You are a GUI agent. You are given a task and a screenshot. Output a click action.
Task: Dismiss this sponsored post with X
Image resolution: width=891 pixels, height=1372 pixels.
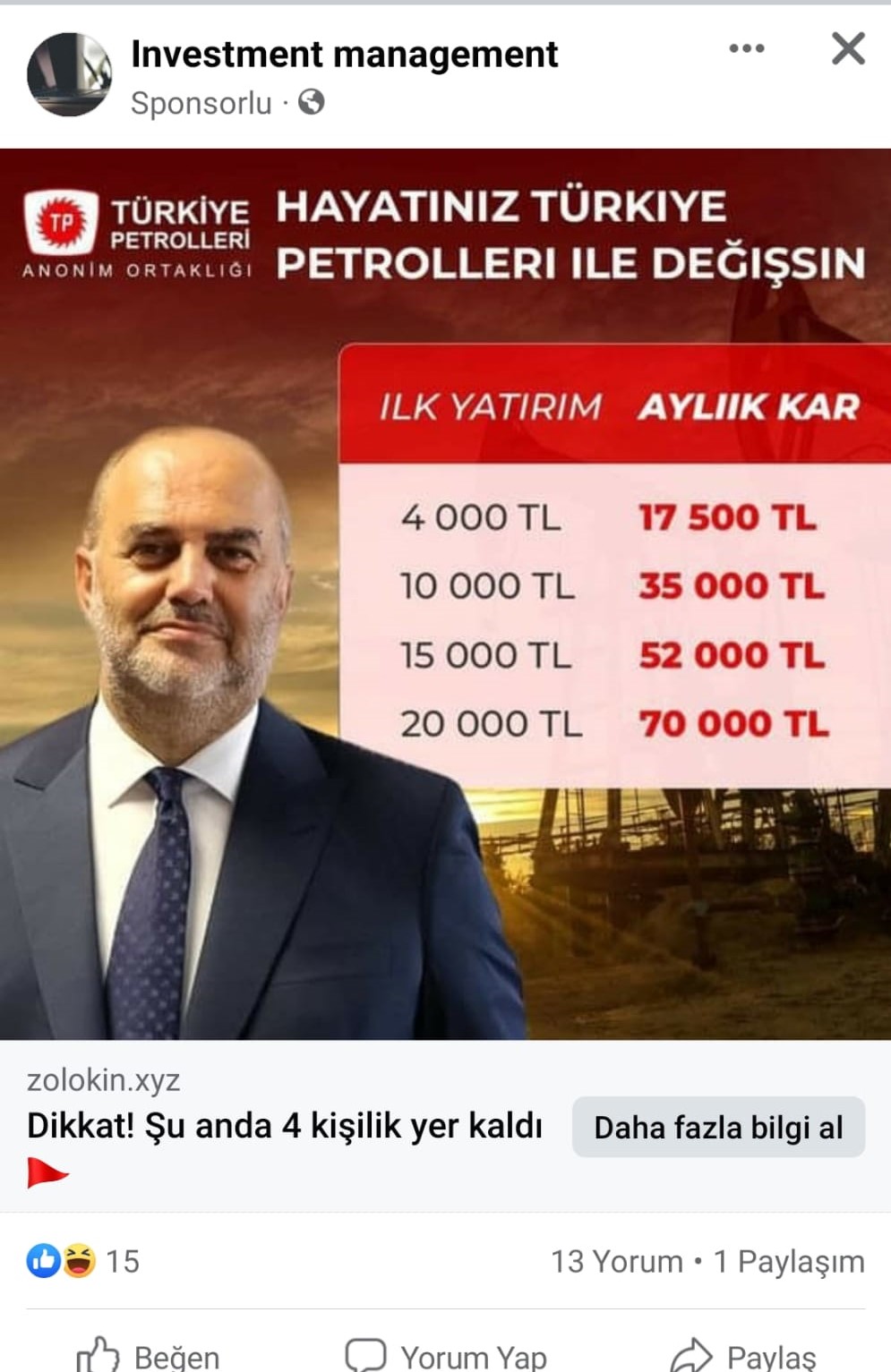tap(847, 48)
